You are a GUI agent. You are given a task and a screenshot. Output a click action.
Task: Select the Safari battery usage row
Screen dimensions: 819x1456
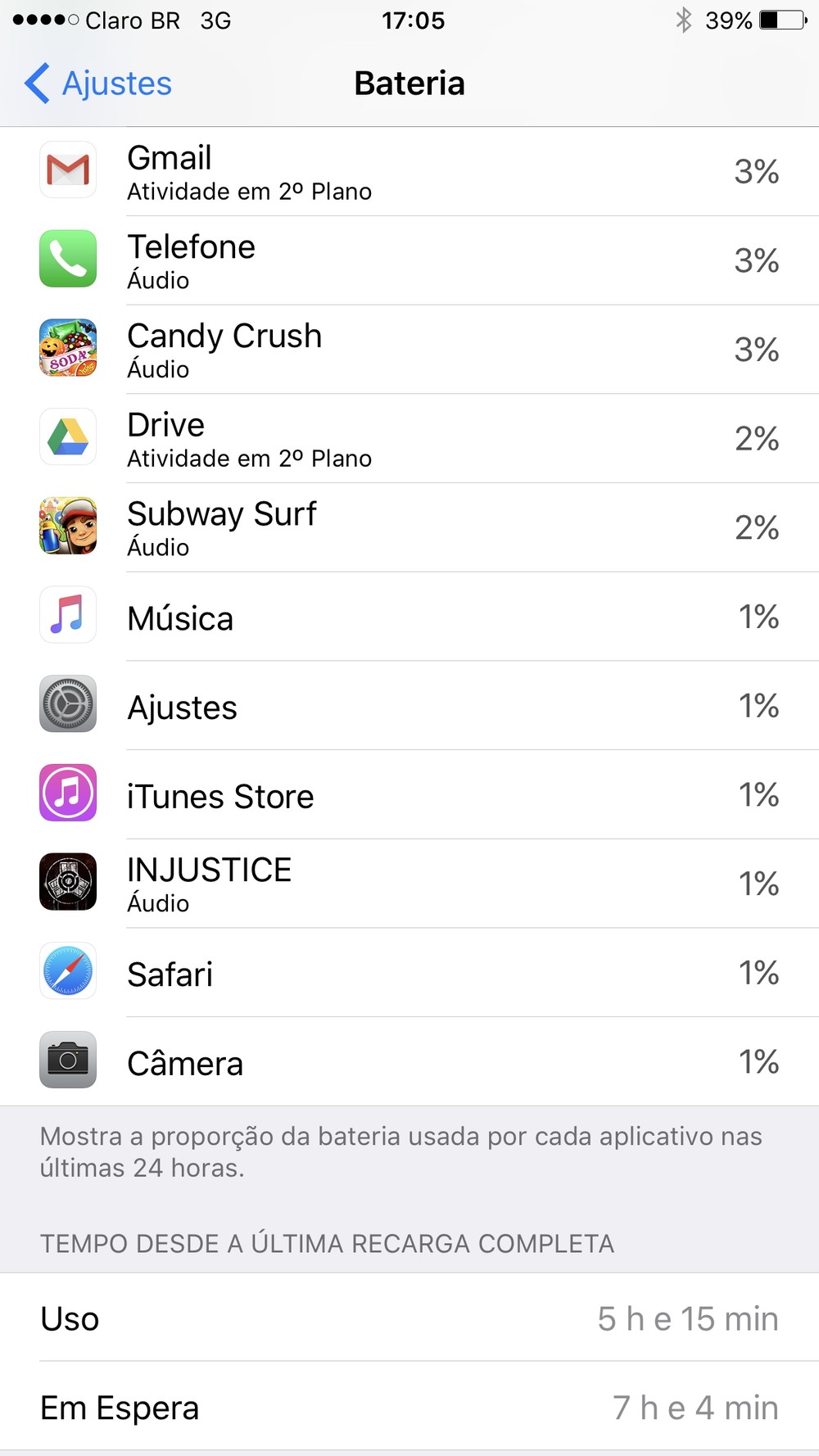409,973
